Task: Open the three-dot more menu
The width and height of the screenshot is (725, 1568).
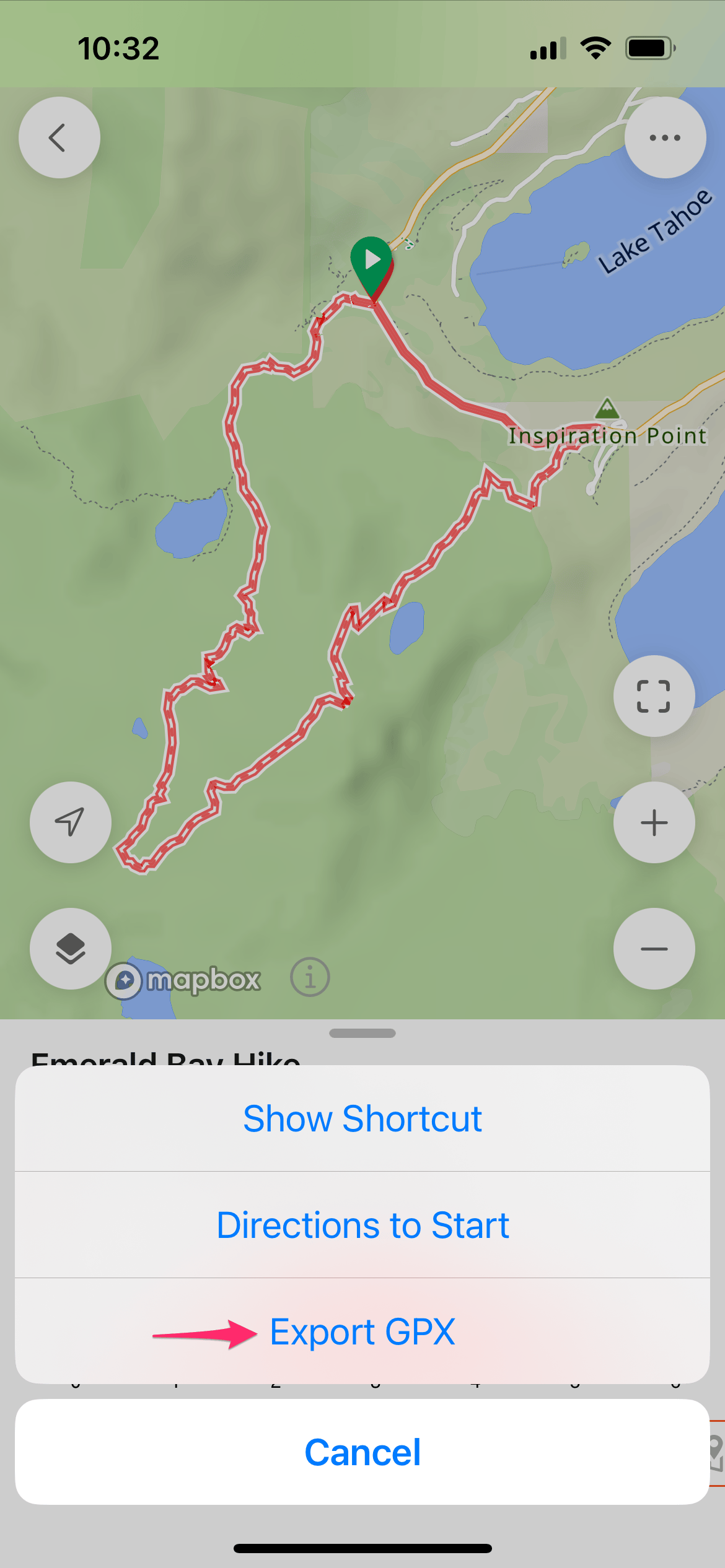Action: click(x=665, y=137)
